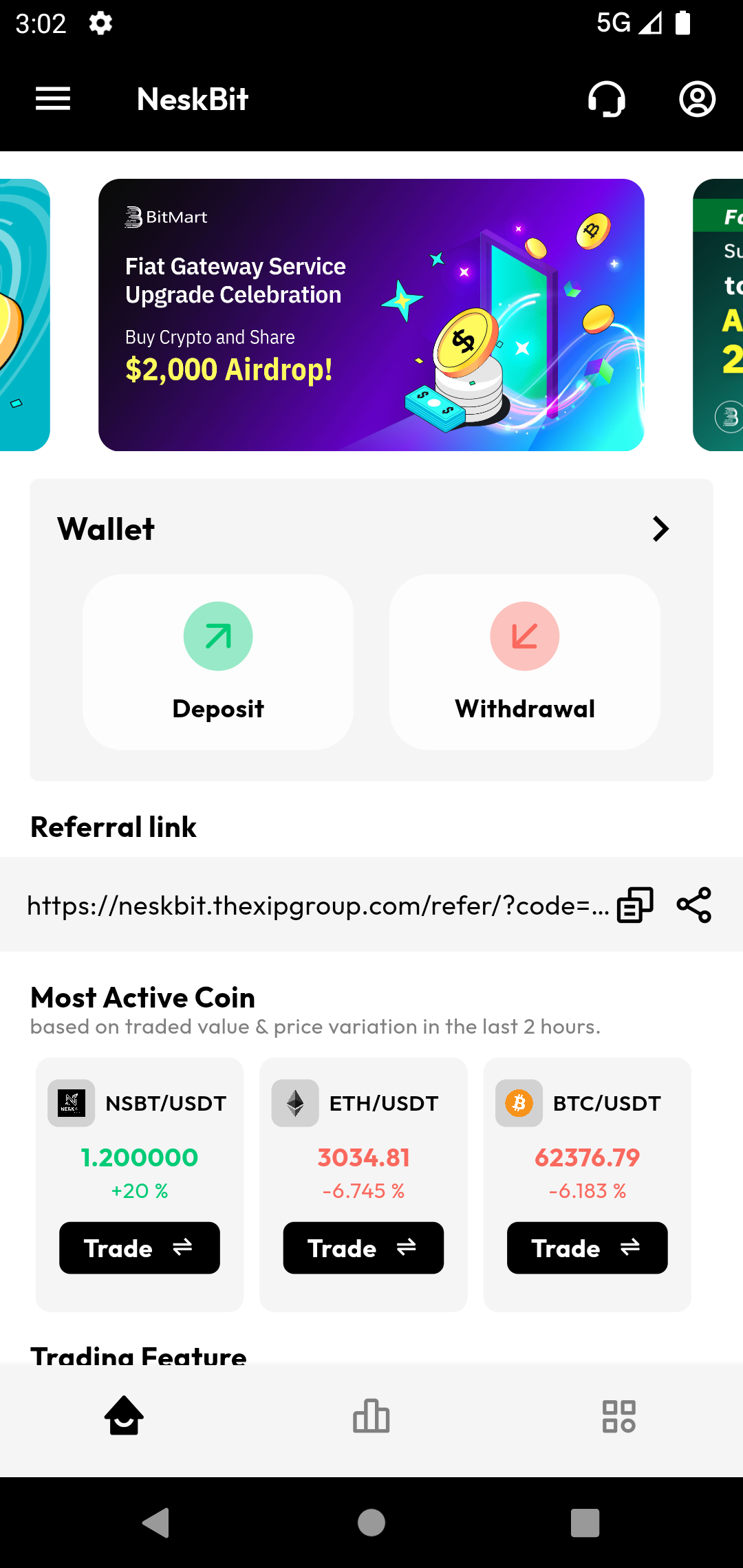Switch to the grid apps tab
743x1568 pixels.
pos(618,1416)
